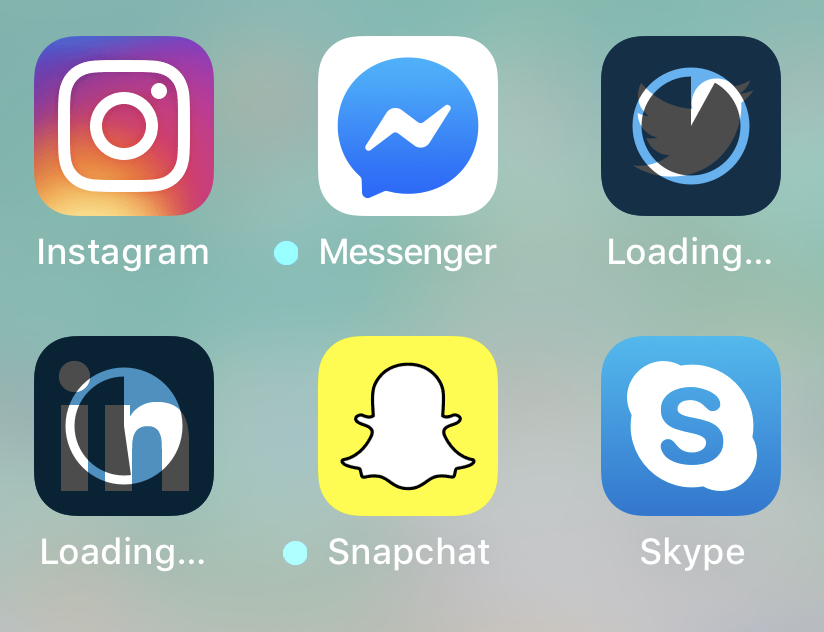Launch Messenger from the home screen
Image resolution: width=824 pixels, height=632 pixels.
pos(407,126)
